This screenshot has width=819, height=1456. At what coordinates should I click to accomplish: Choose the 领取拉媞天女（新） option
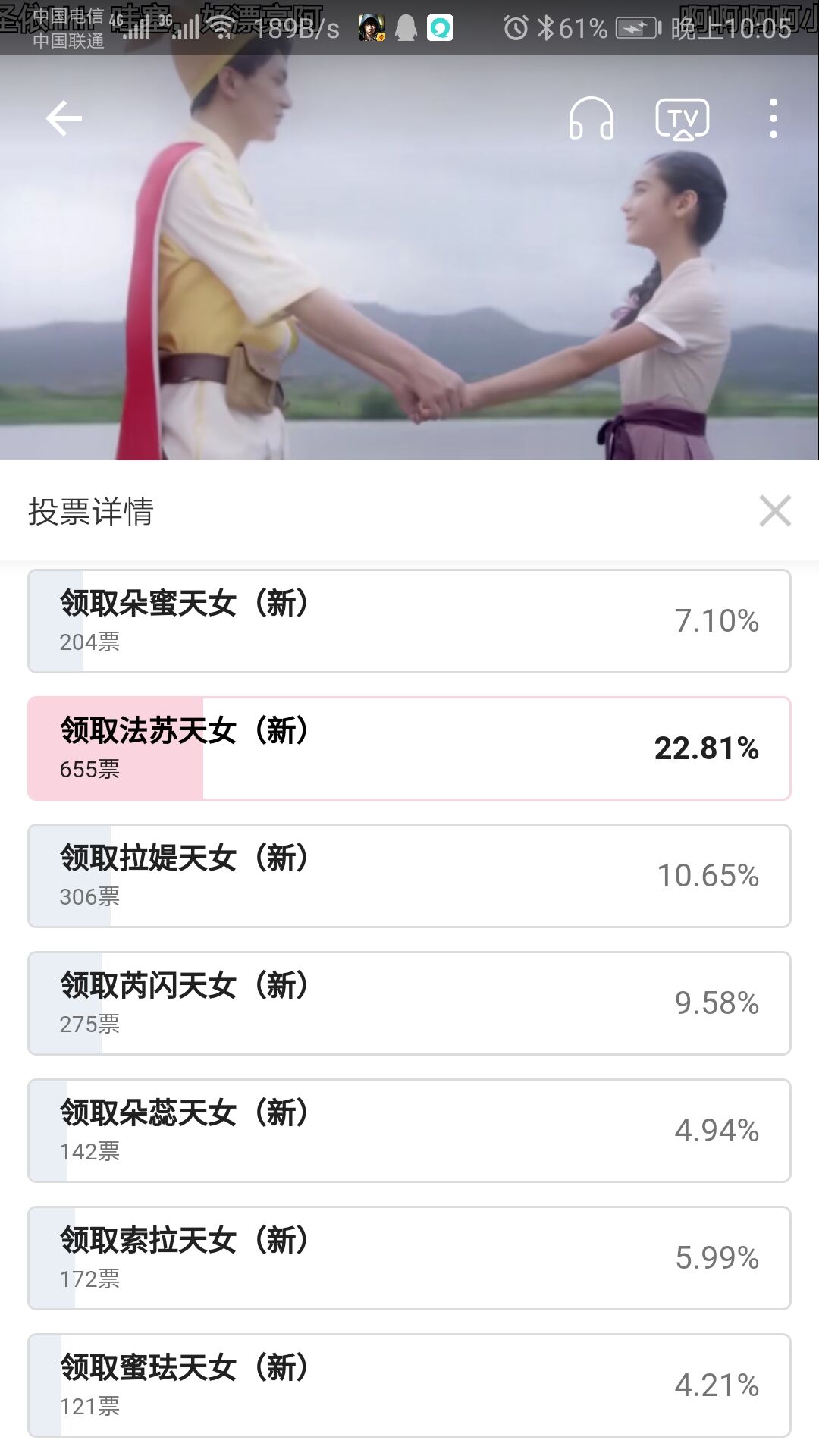click(409, 876)
